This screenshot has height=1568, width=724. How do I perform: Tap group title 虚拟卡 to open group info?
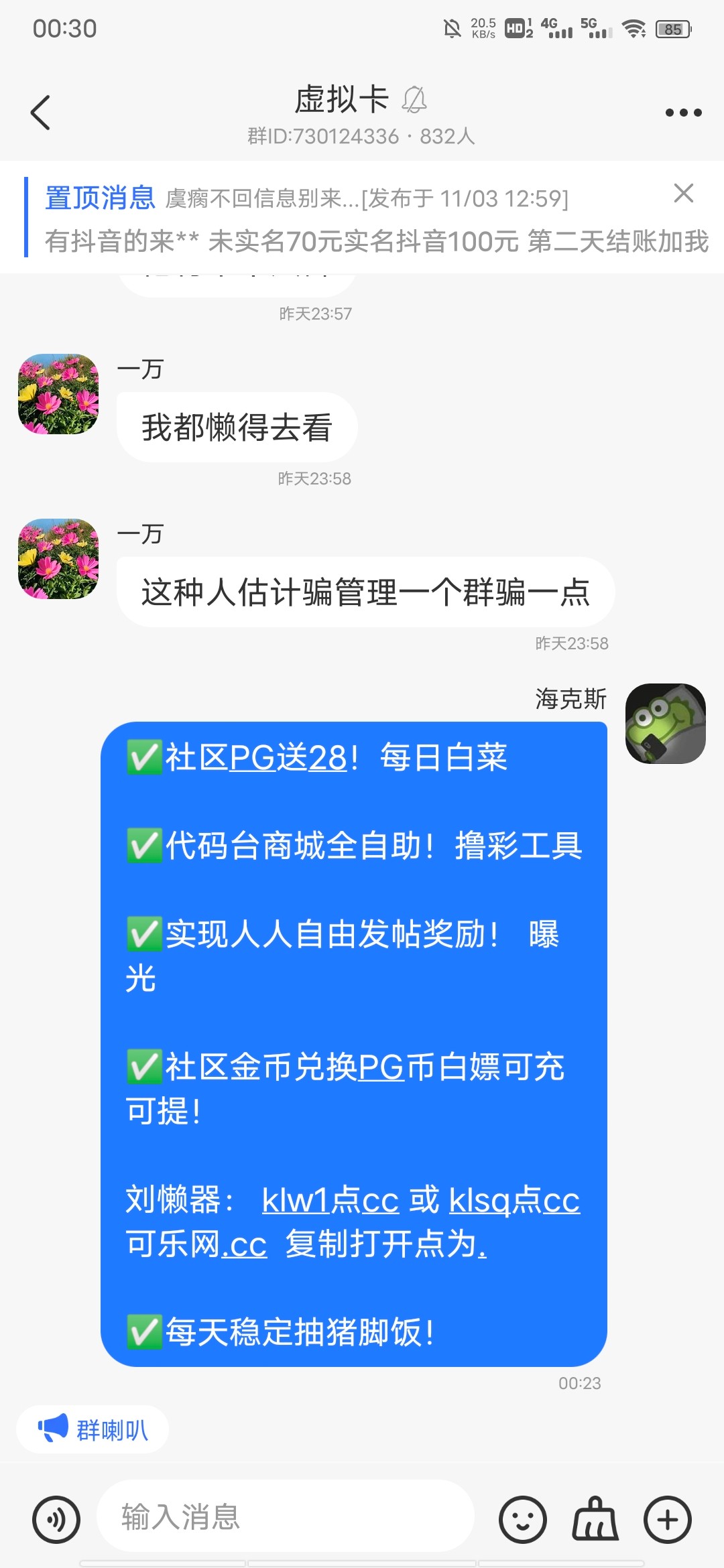point(342,99)
